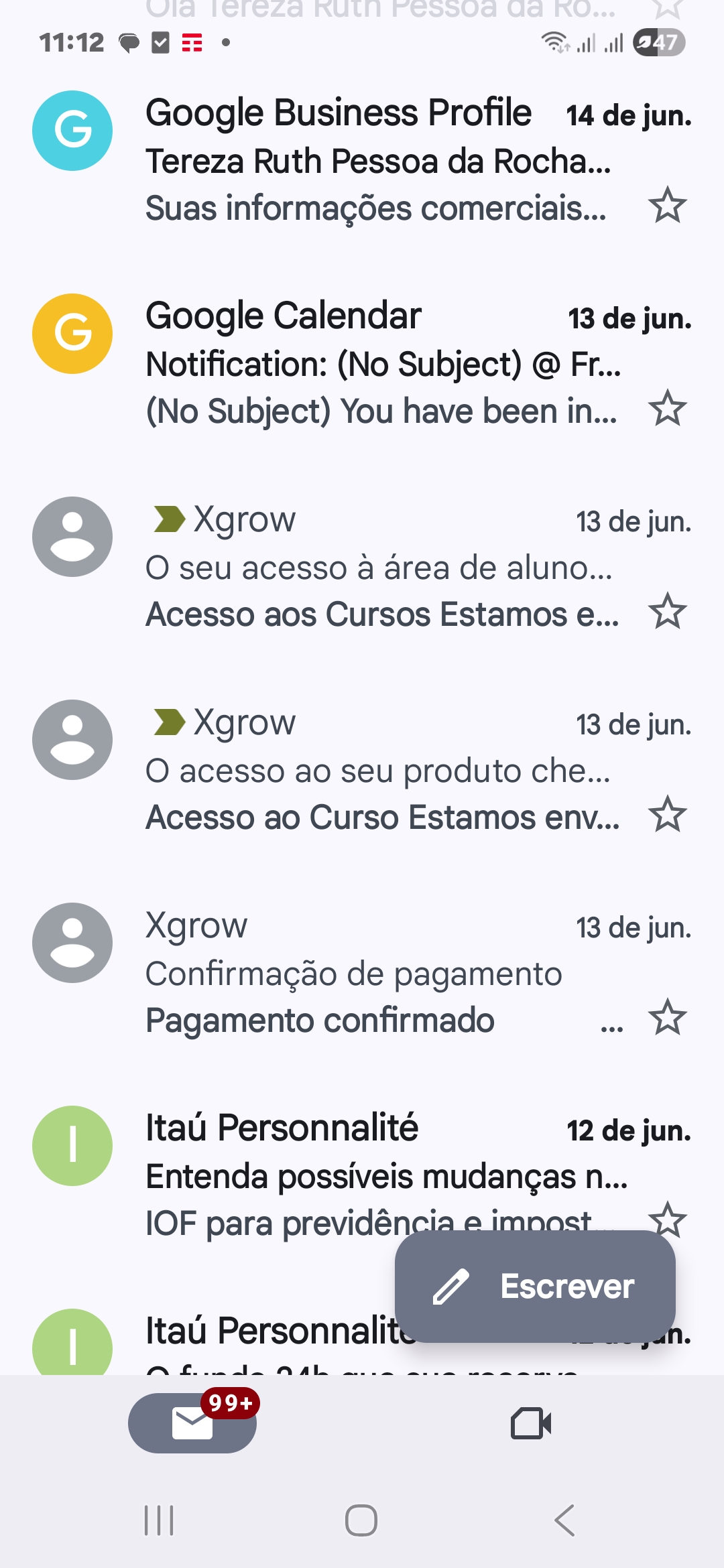The width and height of the screenshot is (724, 1568).
Task: Open the Google Calendar notification email
Action: click(x=375, y=364)
